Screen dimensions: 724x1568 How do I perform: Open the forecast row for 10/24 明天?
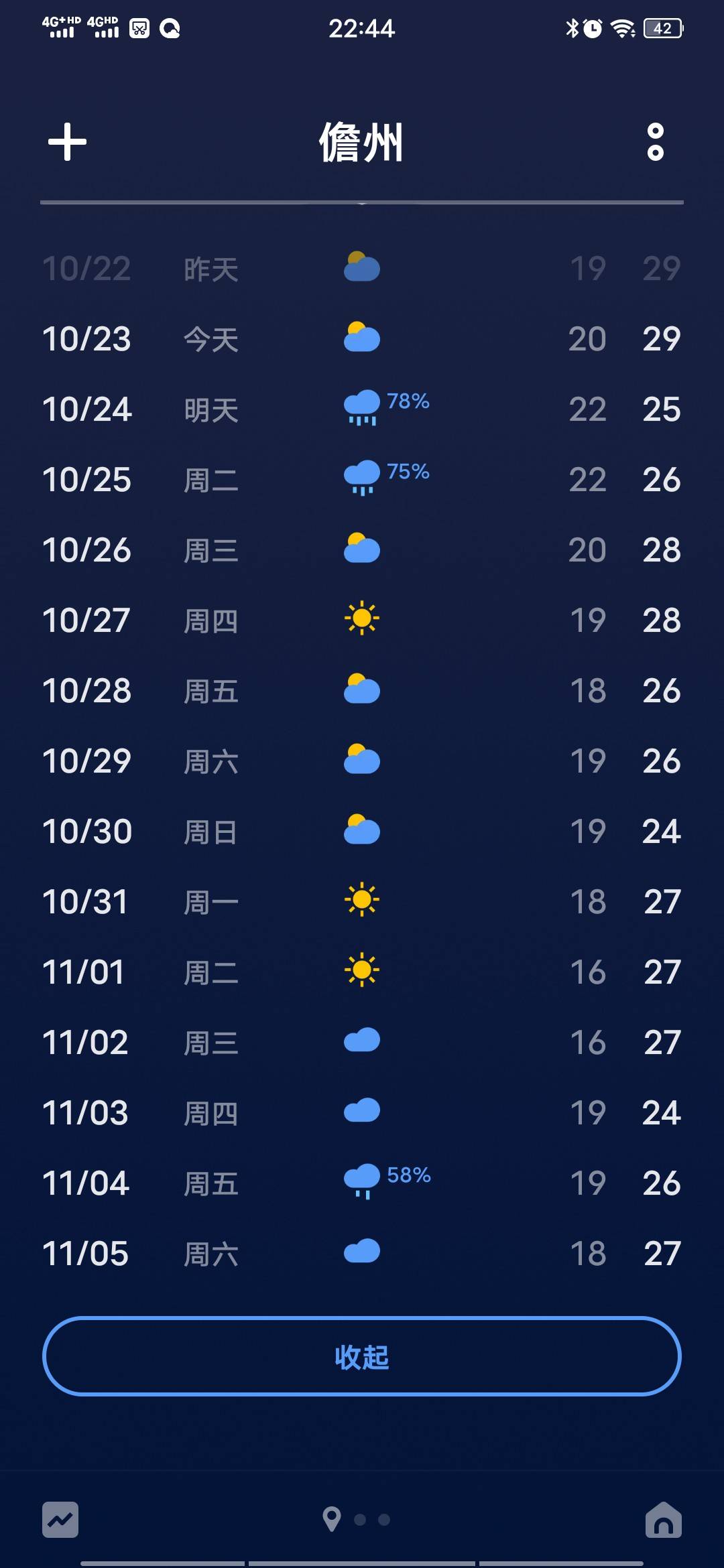(x=362, y=409)
